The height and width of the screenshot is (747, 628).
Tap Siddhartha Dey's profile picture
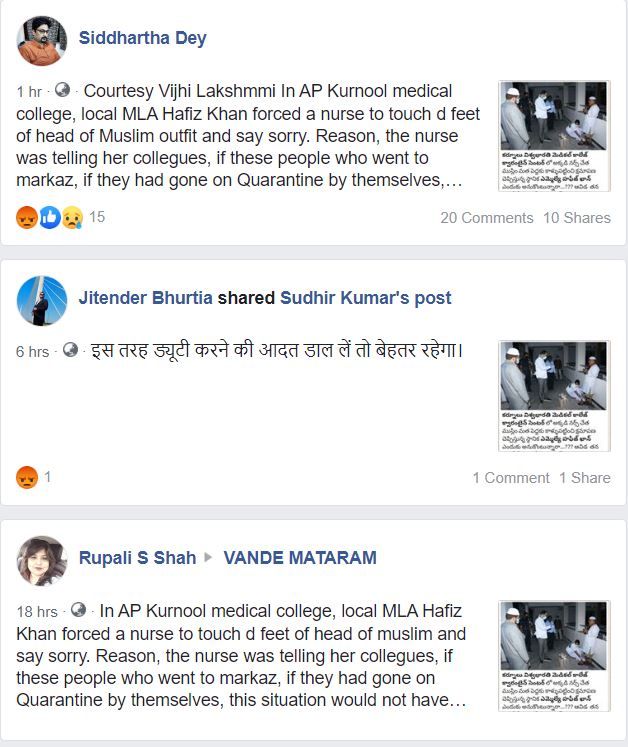pyautogui.click(x=42, y=41)
